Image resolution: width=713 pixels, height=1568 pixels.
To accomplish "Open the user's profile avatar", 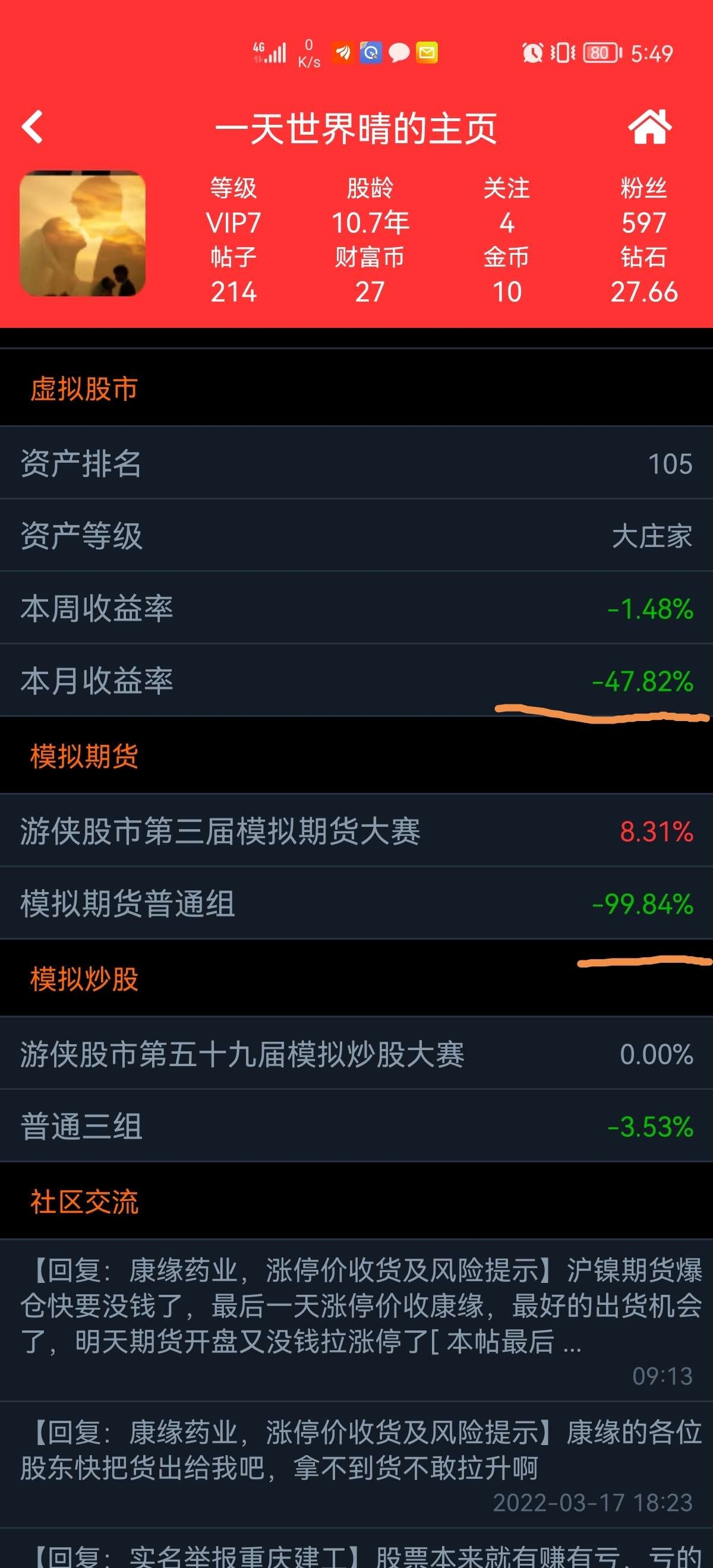I will click(x=83, y=233).
